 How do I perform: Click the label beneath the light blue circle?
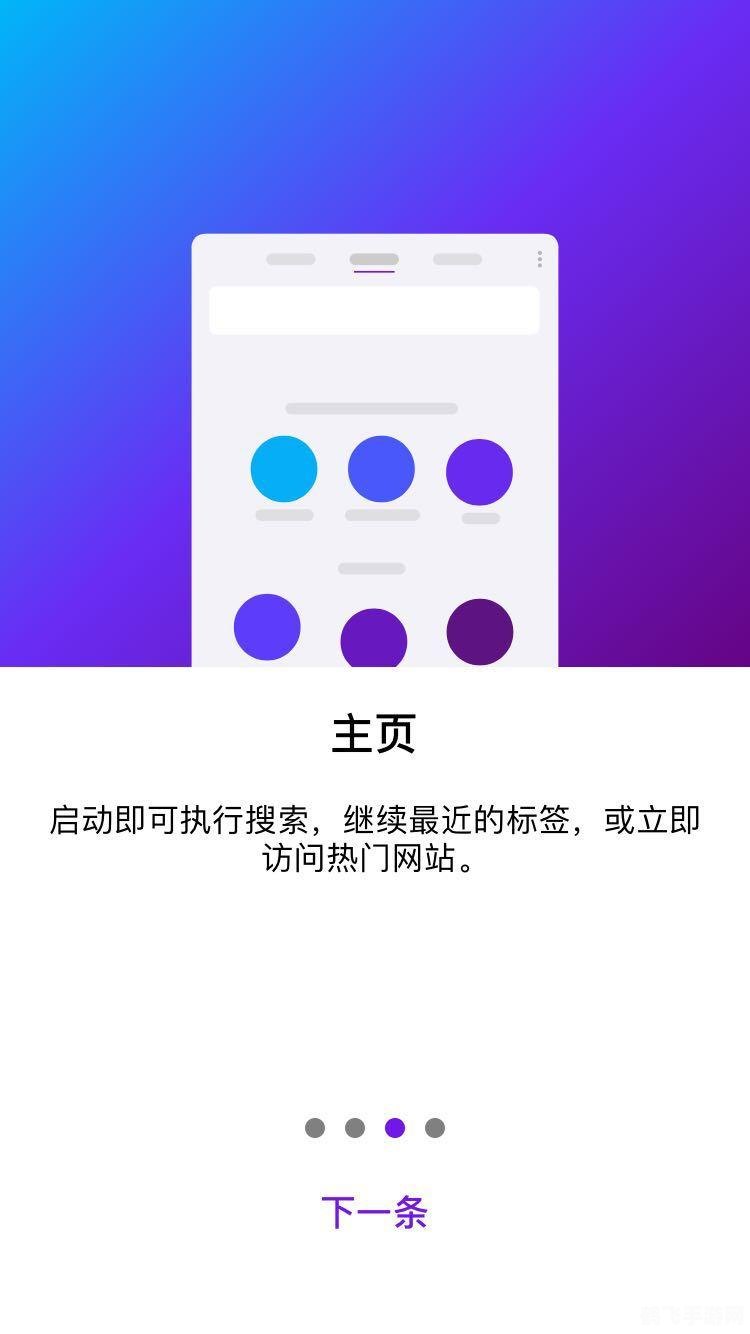coord(286,518)
